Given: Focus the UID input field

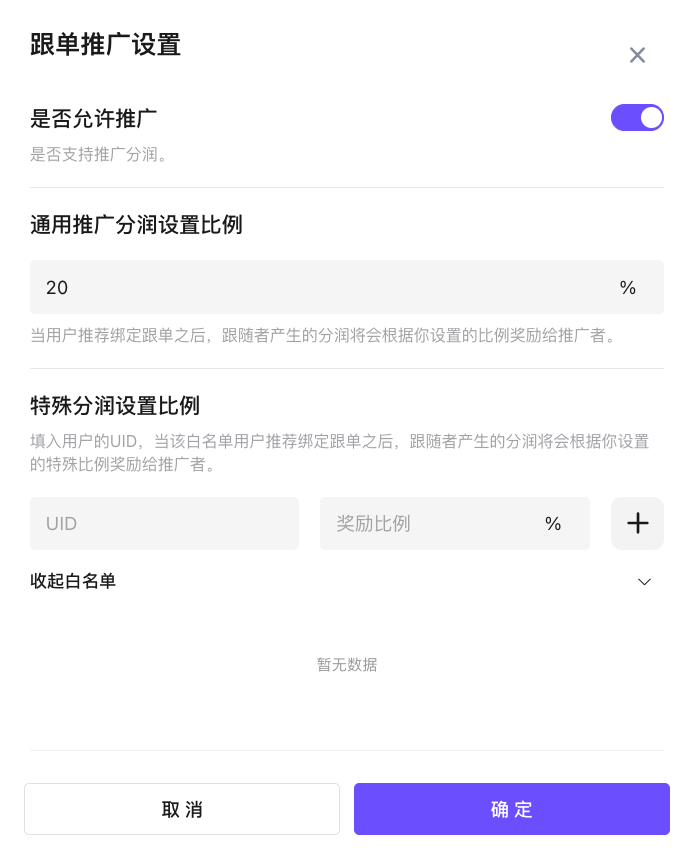Looking at the screenshot, I should pyautogui.click(x=165, y=523).
